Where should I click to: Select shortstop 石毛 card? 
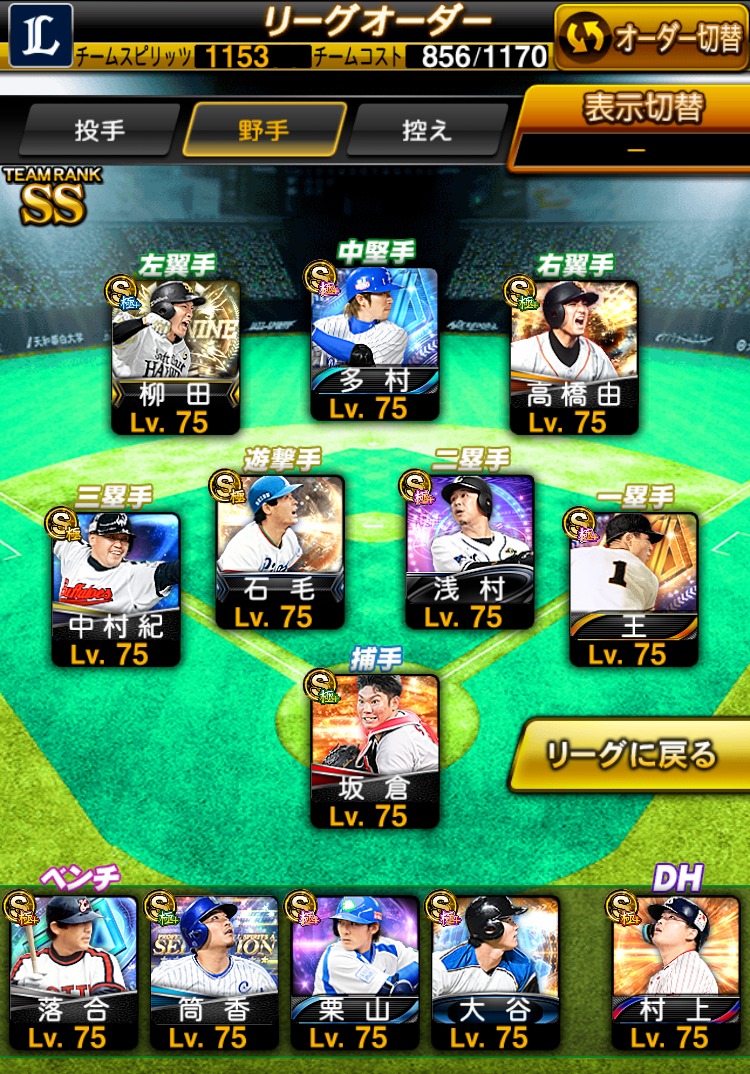tap(280, 552)
